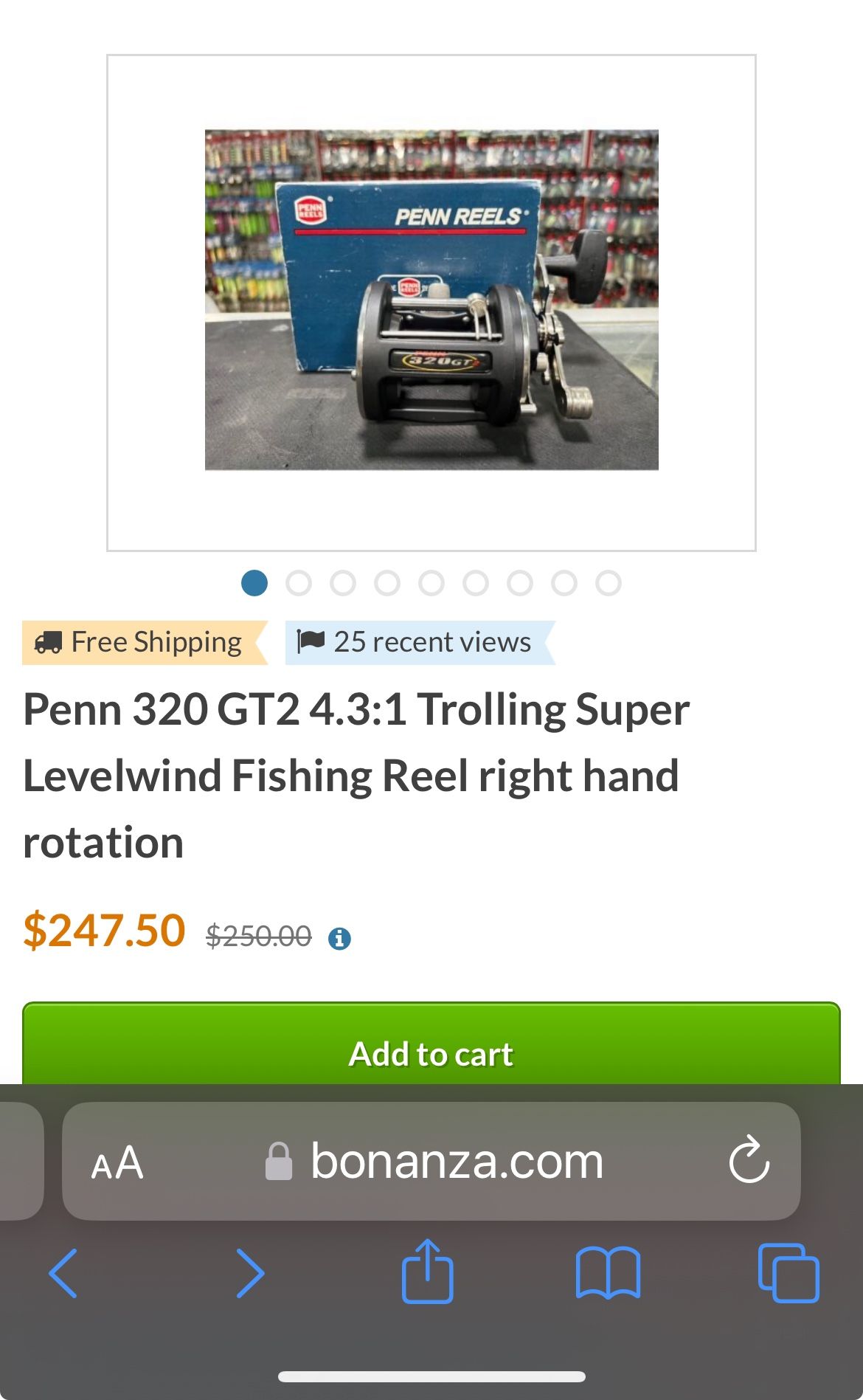Click the flag icon beside recent views
Screen dimensions: 863x1400
(311, 641)
